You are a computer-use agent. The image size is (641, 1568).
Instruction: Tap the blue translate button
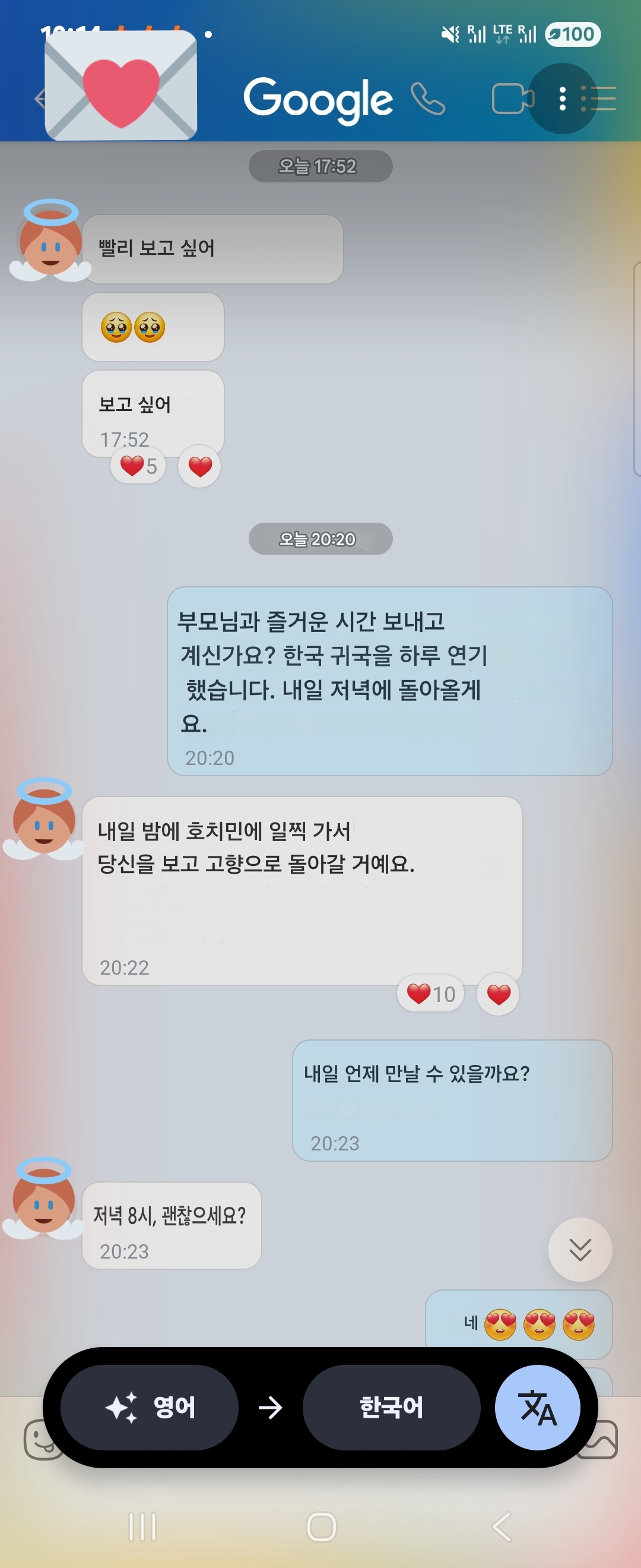click(538, 1407)
